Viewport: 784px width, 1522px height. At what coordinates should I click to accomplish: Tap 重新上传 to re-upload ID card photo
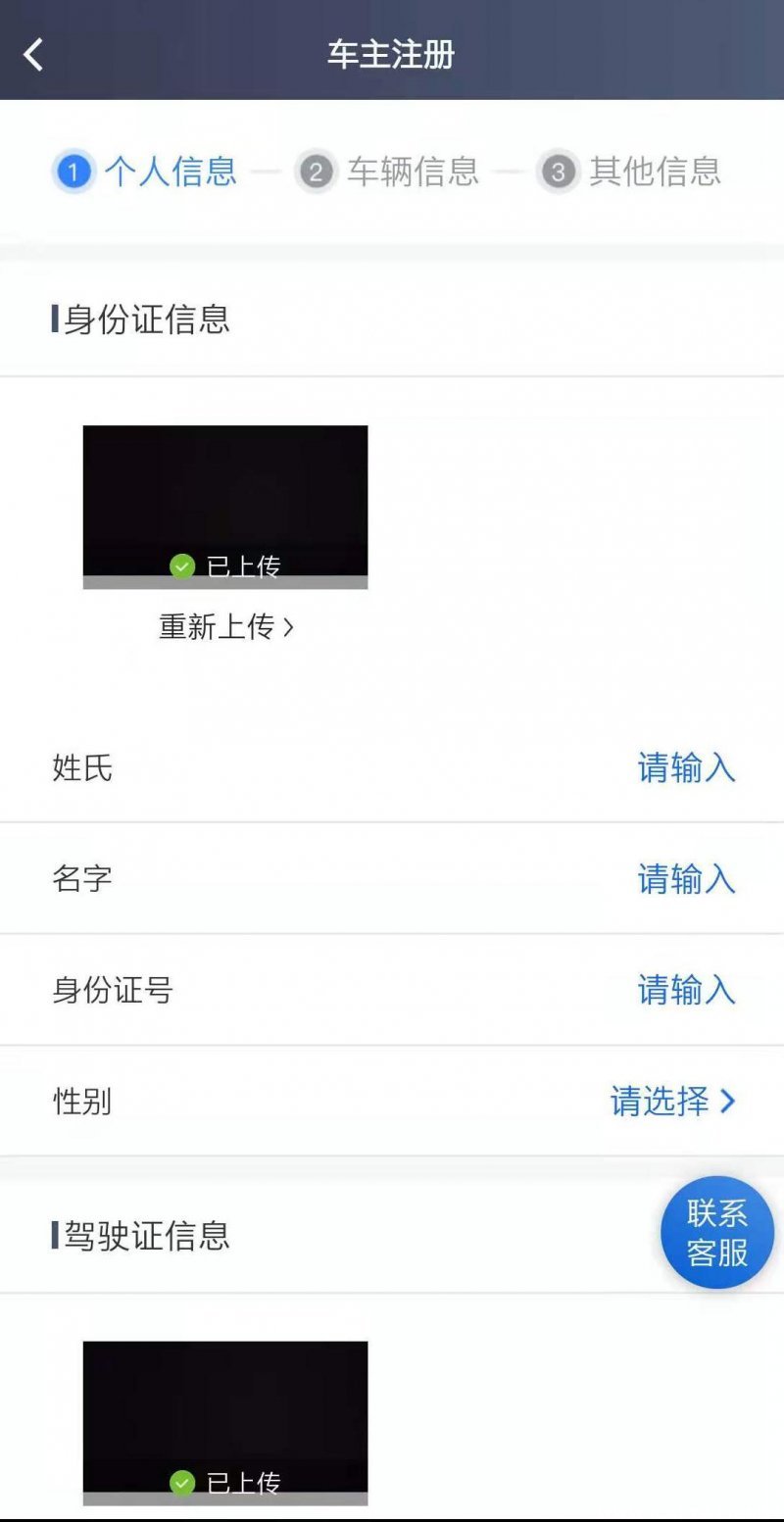(x=225, y=627)
